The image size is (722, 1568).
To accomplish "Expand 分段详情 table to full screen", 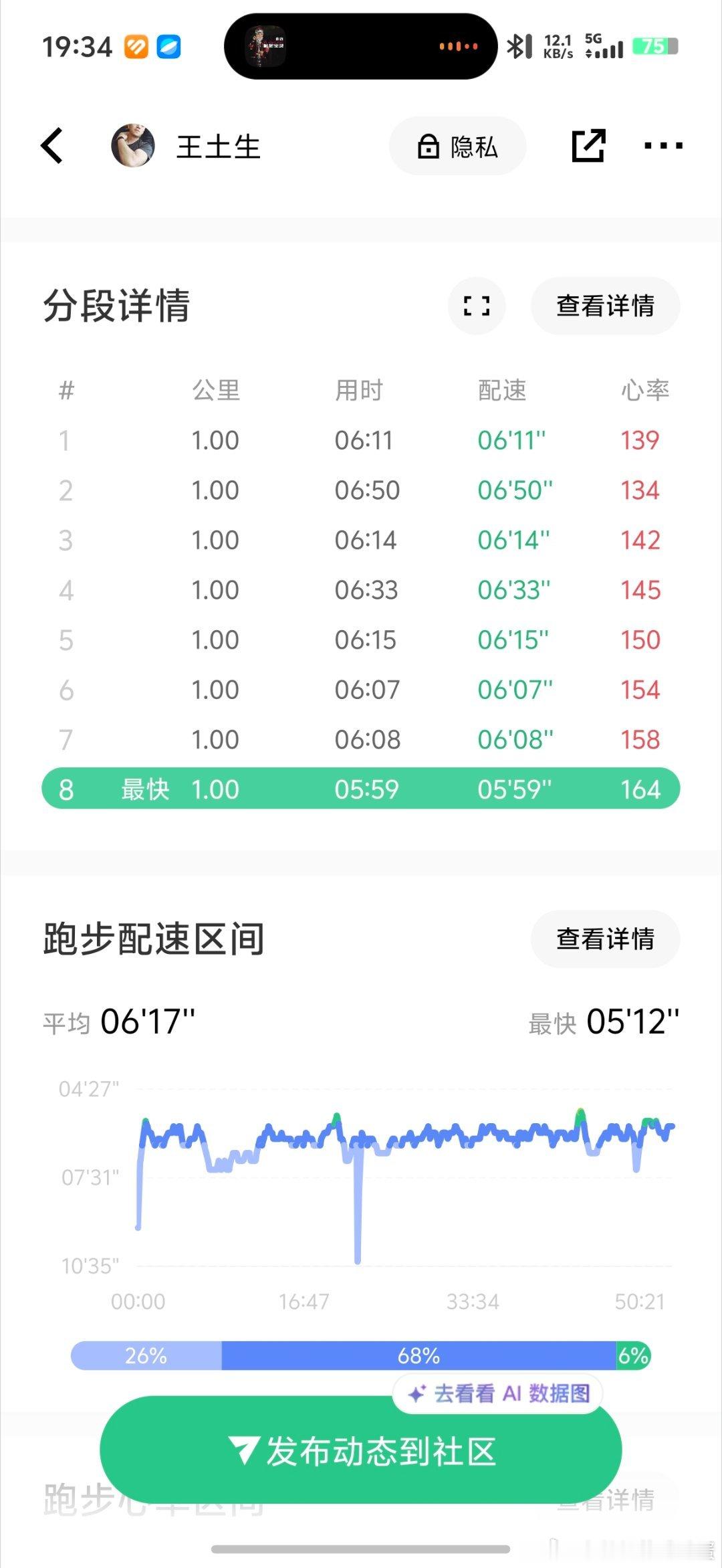I will pos(477,306).
